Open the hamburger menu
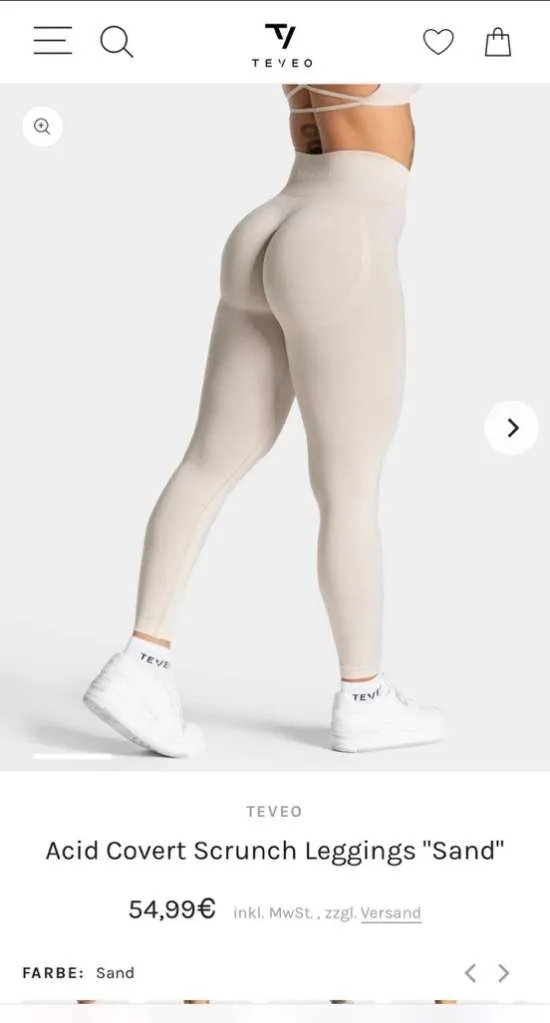The image size is (550, 1023). click(x=53, y=40)
